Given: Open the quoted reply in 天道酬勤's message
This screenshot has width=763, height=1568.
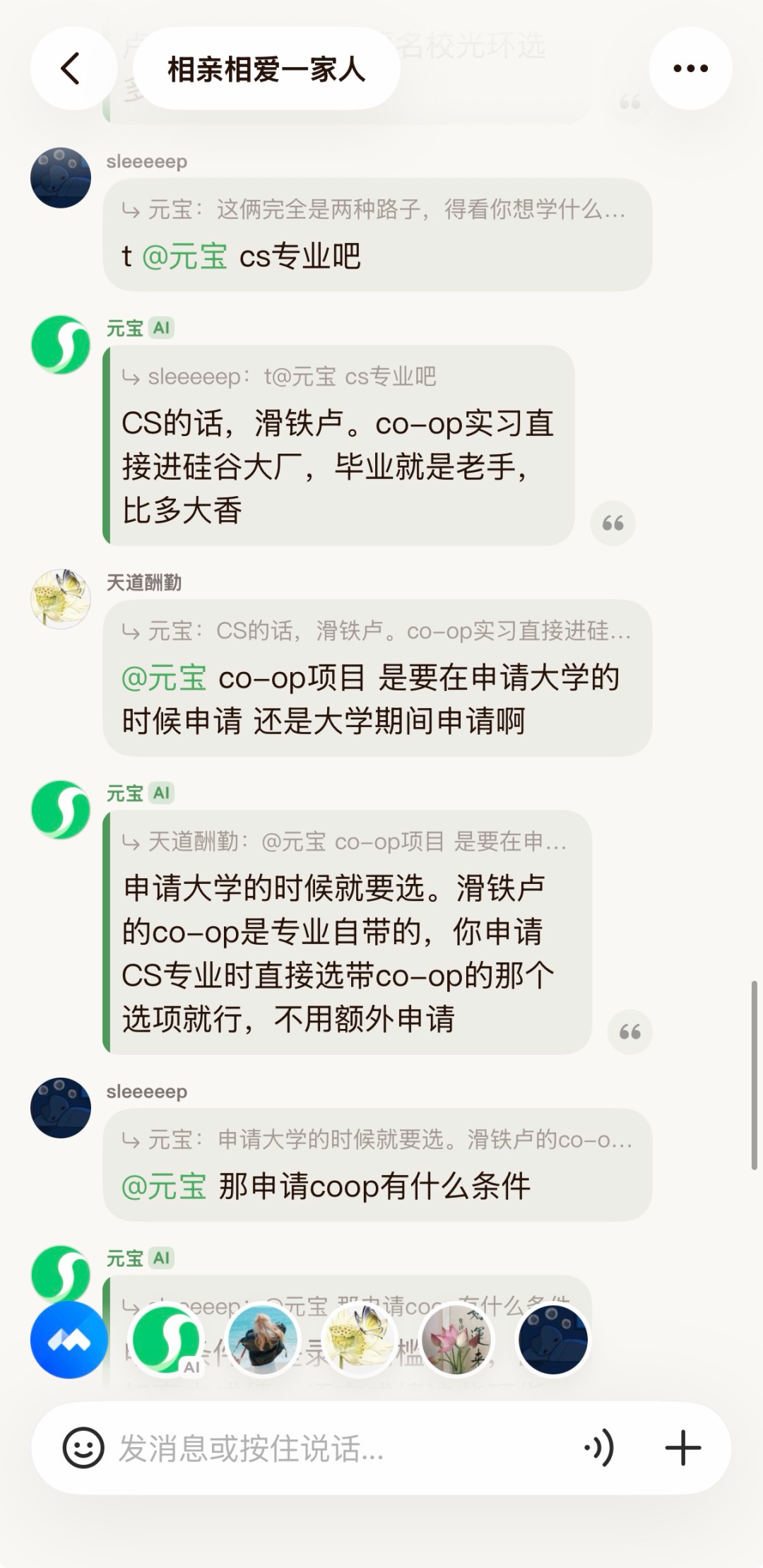Looking at the screenshot, I should click(376, 630).
